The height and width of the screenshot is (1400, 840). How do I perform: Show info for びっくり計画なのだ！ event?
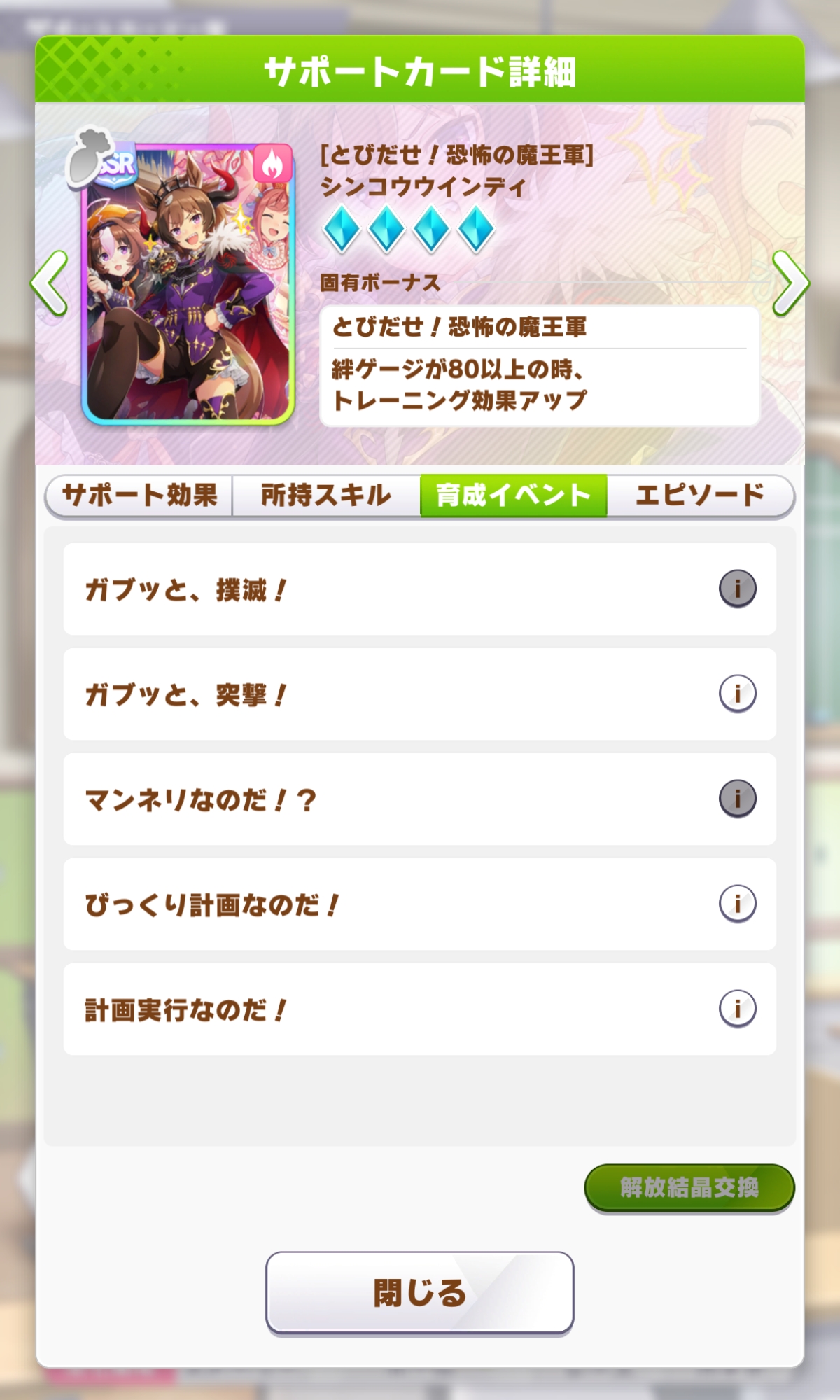click(737, 904)
